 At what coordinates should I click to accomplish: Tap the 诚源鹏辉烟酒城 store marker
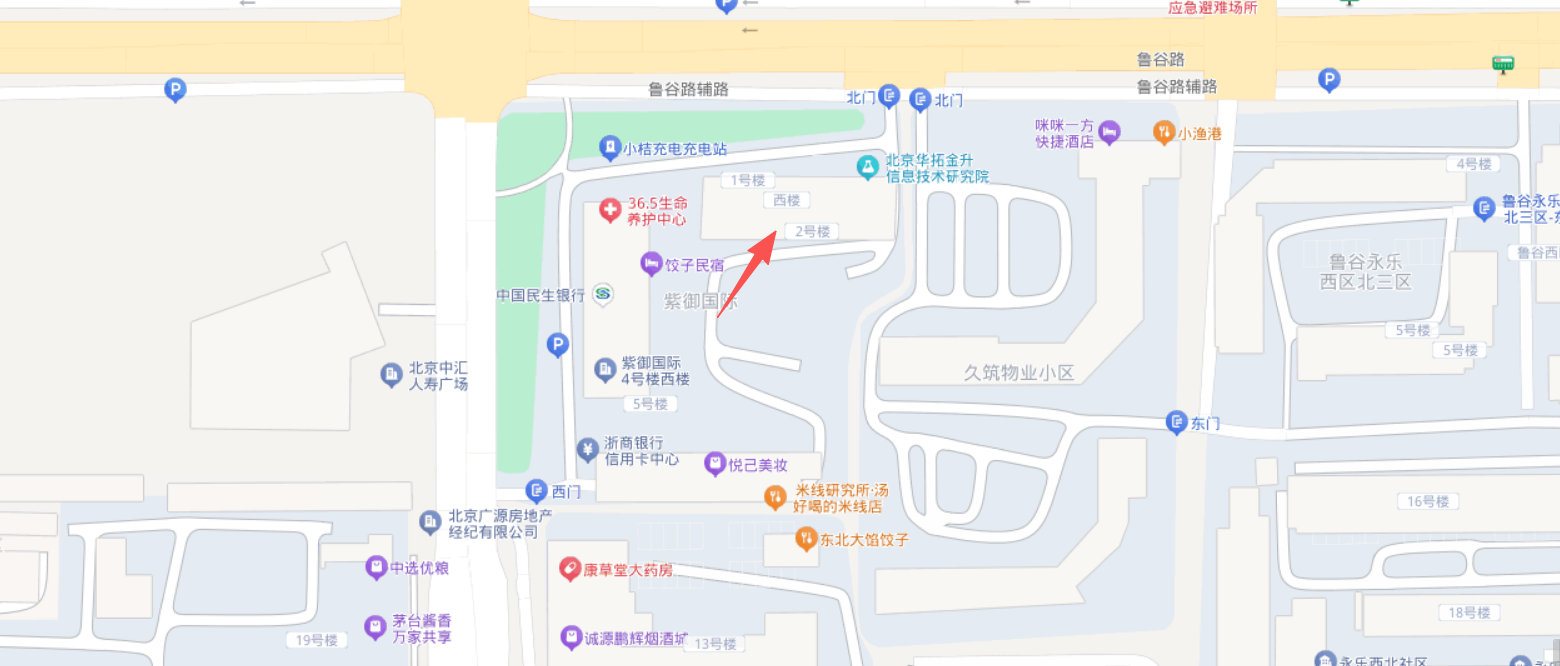[x=571, y=637]
